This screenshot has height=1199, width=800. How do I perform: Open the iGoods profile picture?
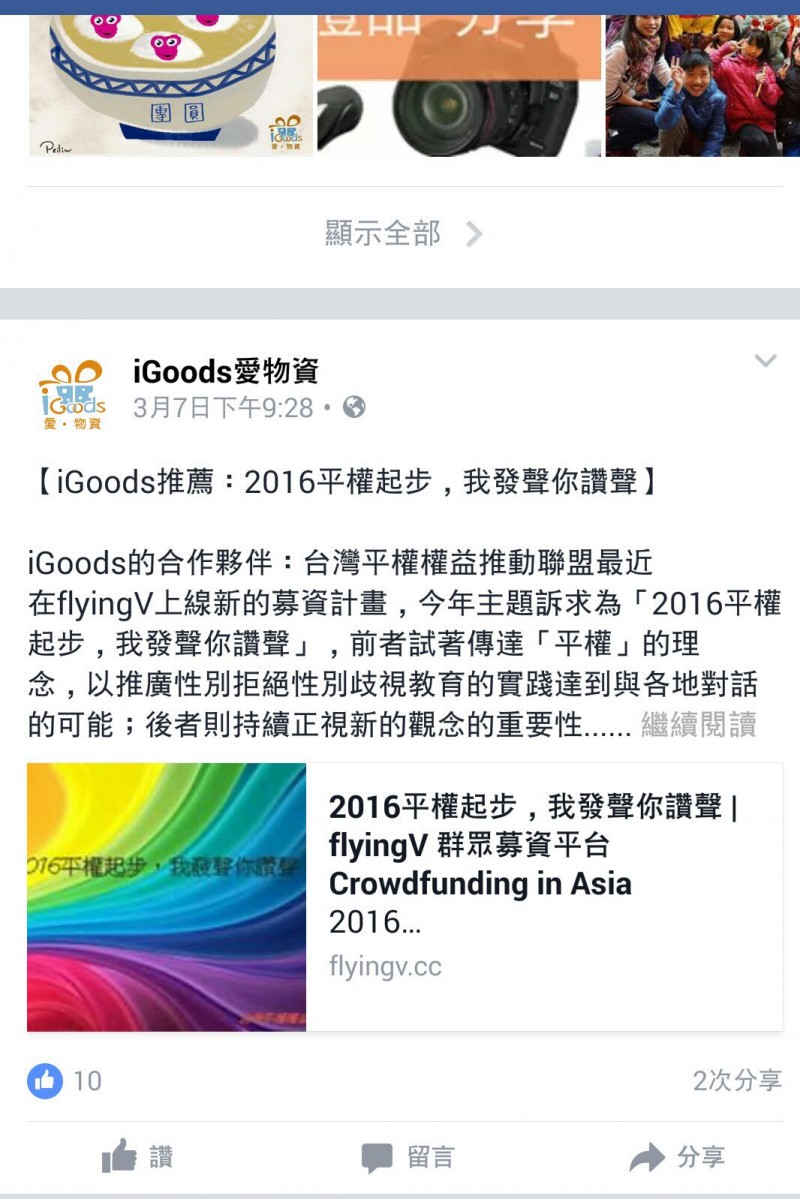coord(71,394)
